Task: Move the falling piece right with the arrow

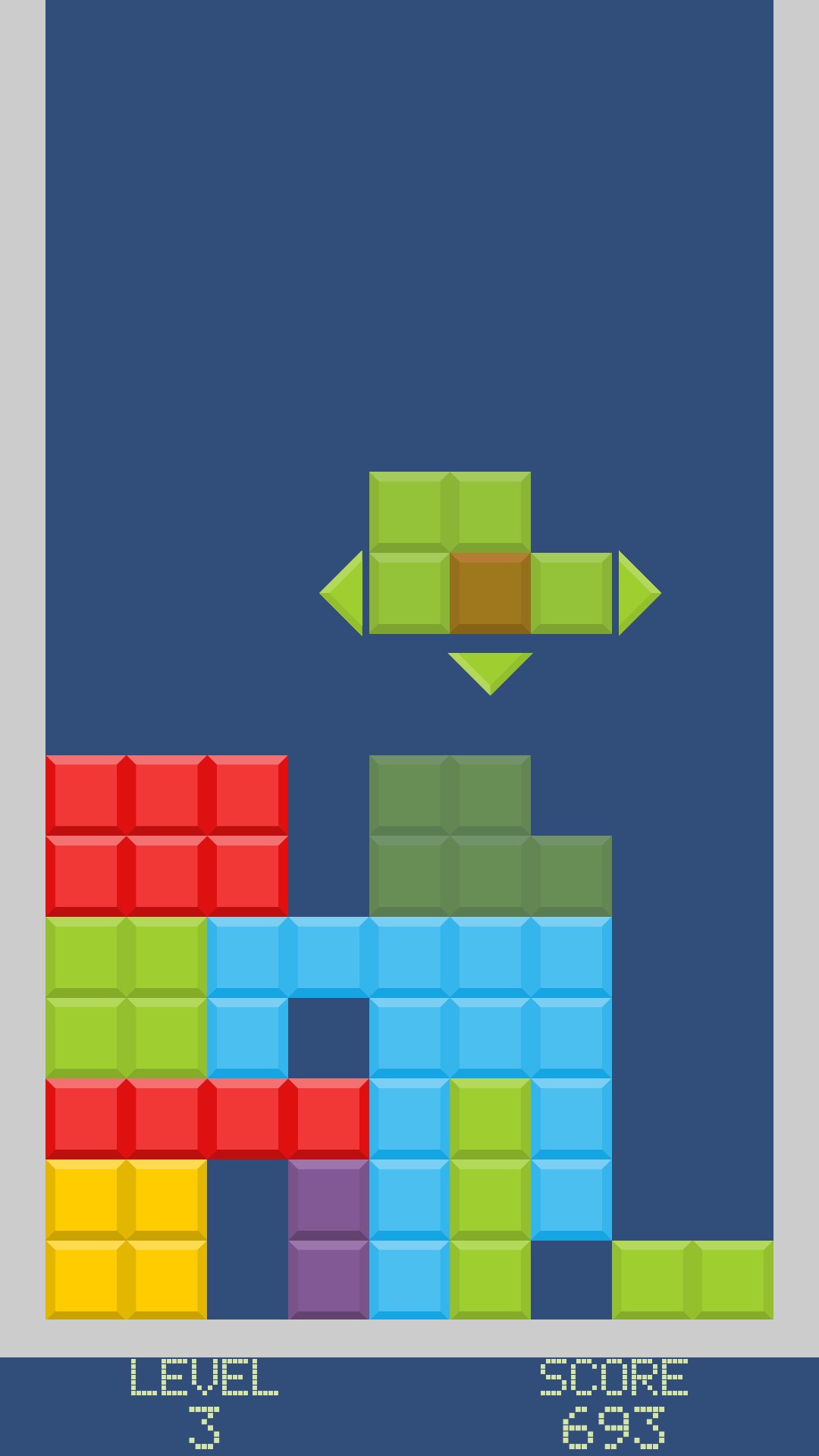Action: [636, 593]
